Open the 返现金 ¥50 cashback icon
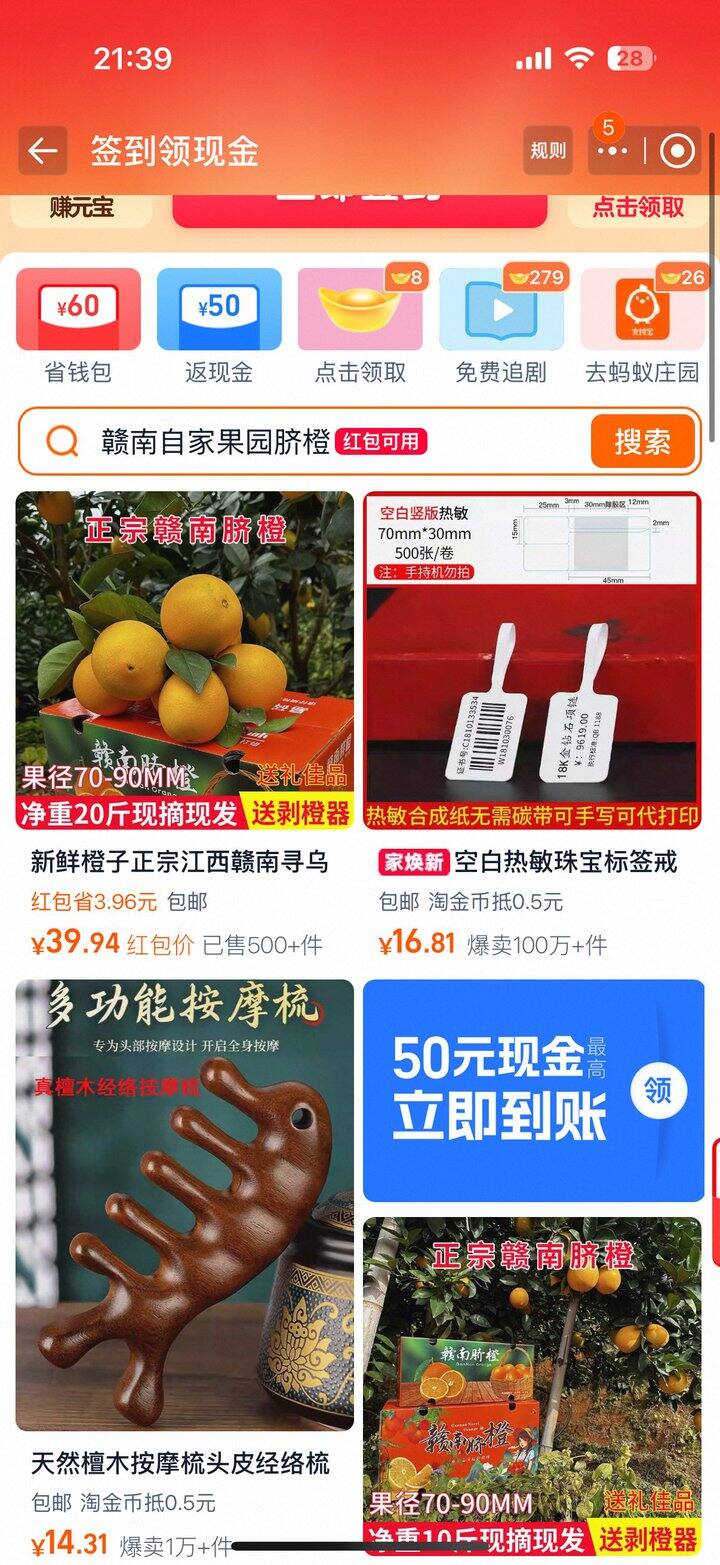720x1565 pixels. 219,310
